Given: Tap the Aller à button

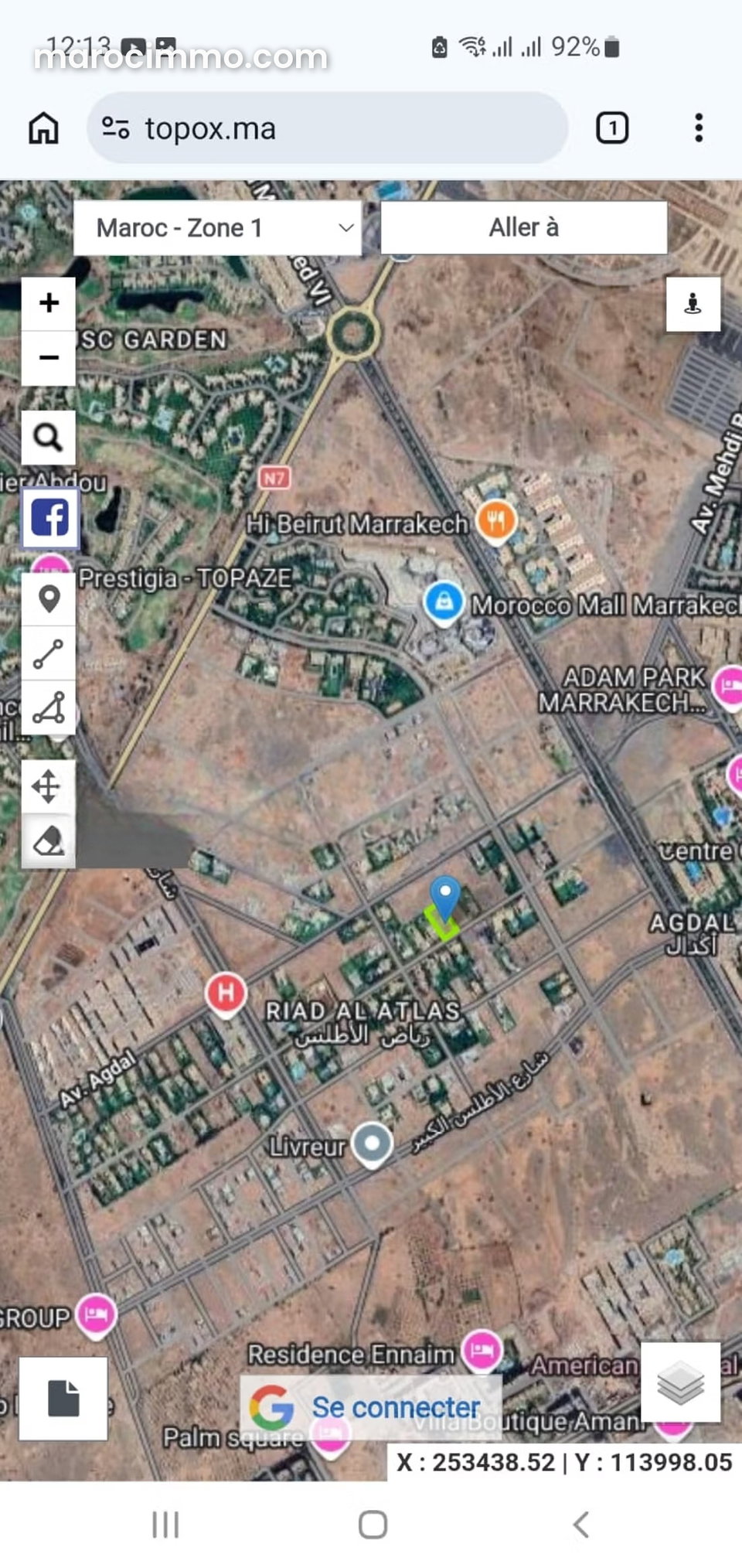Looking at the screenshot, I should coord(524,227).
